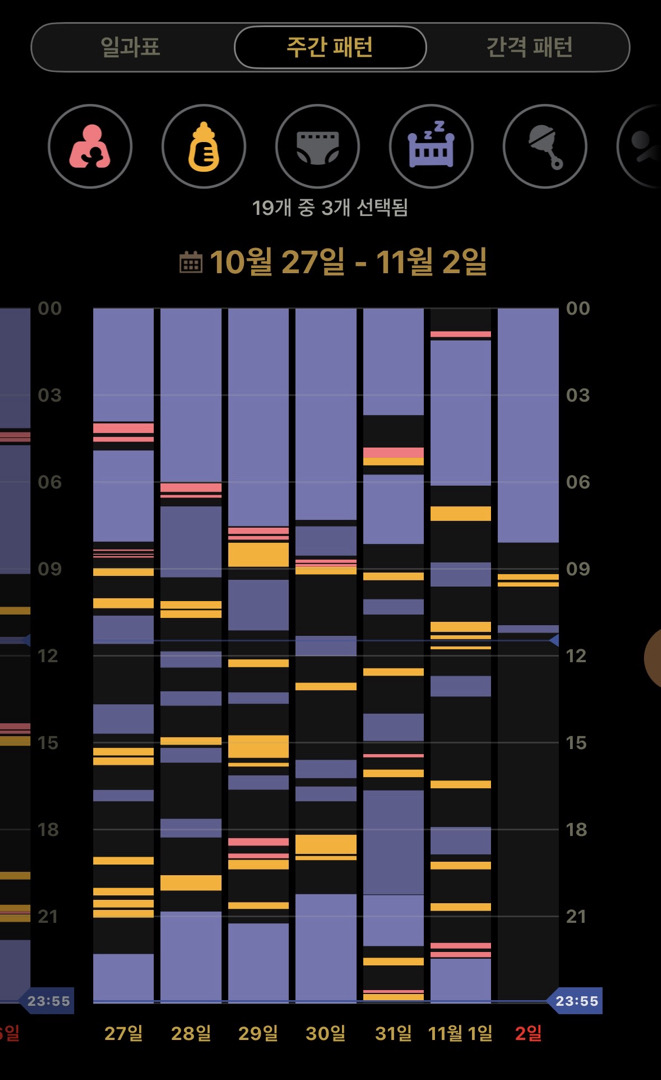The width and height of the screenshot is (661, 1080).
Task: Select the 주간 패턴 tab
Action: point(330,47)
